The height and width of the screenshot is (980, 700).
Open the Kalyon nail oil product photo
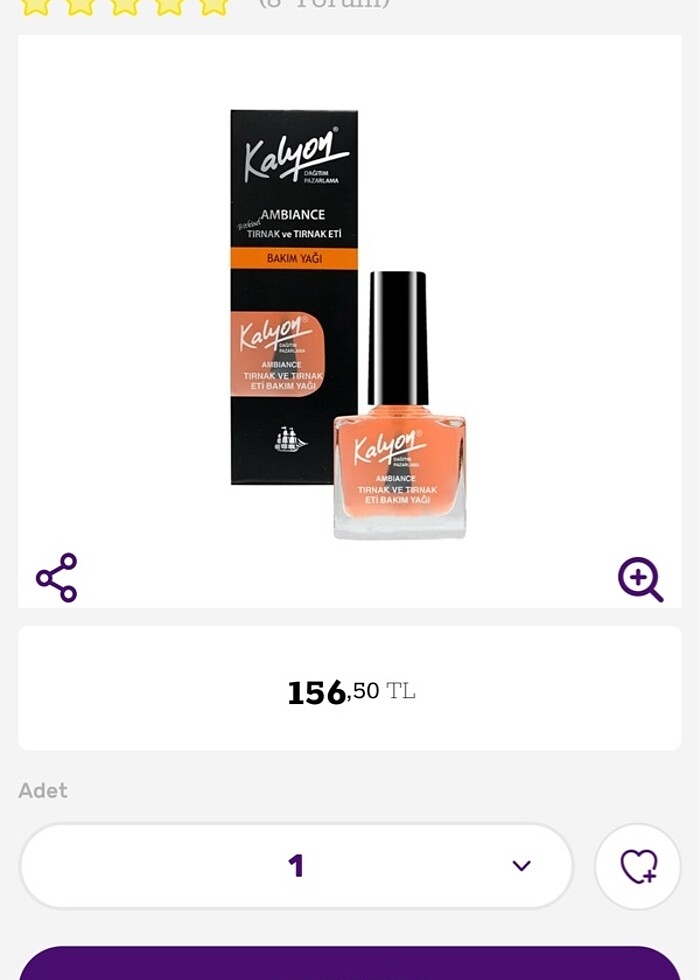[349, 324]
